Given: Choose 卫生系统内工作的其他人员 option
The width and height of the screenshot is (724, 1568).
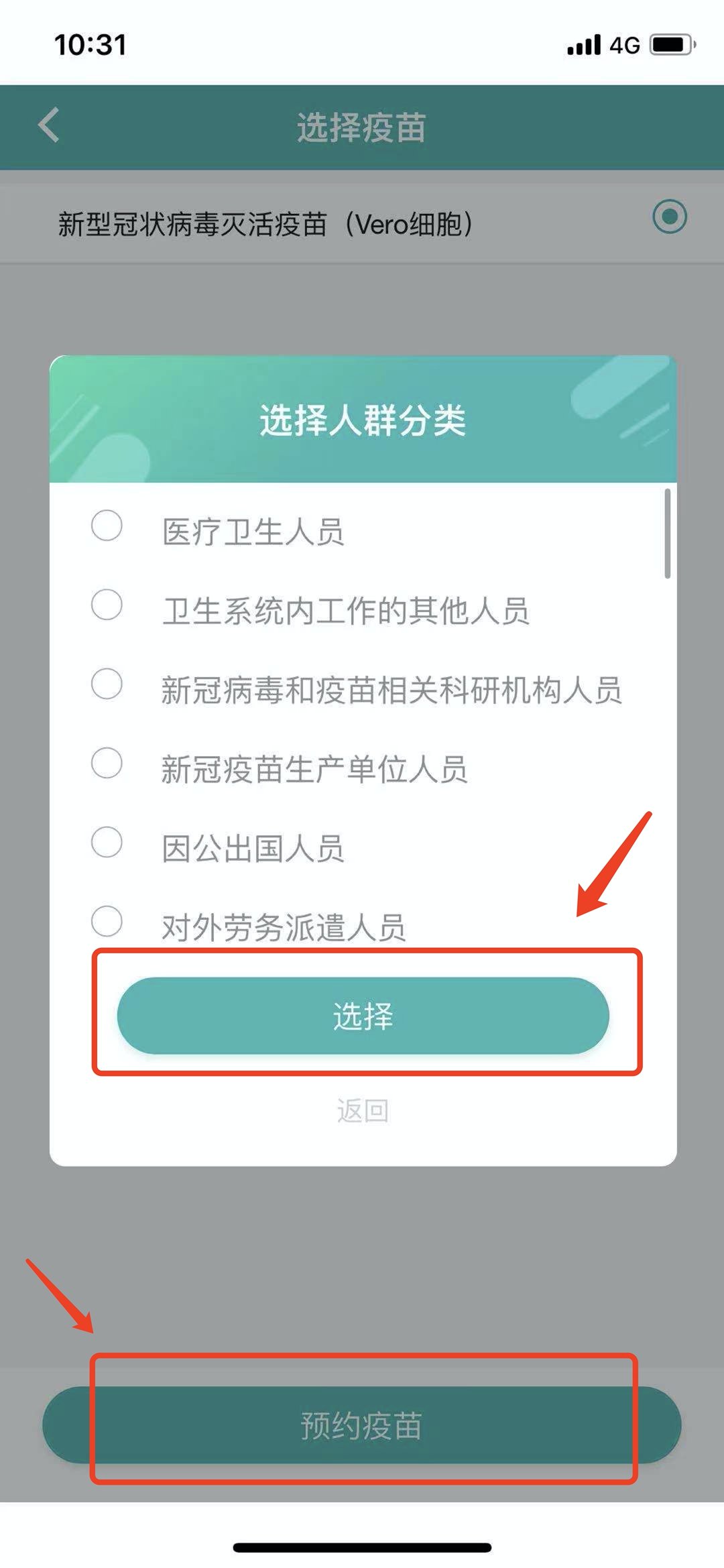Looking at the screenshot, I should coord(107,605).
